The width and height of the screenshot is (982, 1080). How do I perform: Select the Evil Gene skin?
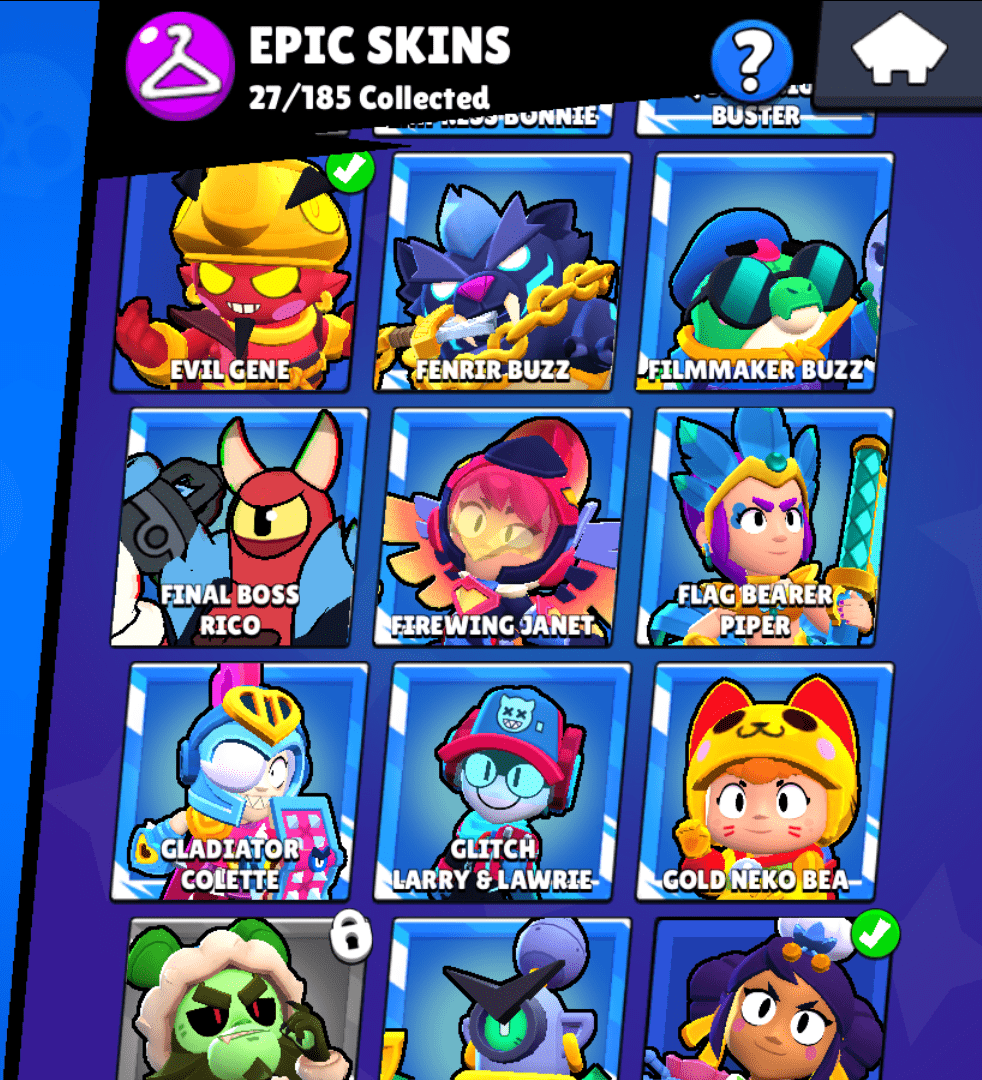[x=234, y=275]
